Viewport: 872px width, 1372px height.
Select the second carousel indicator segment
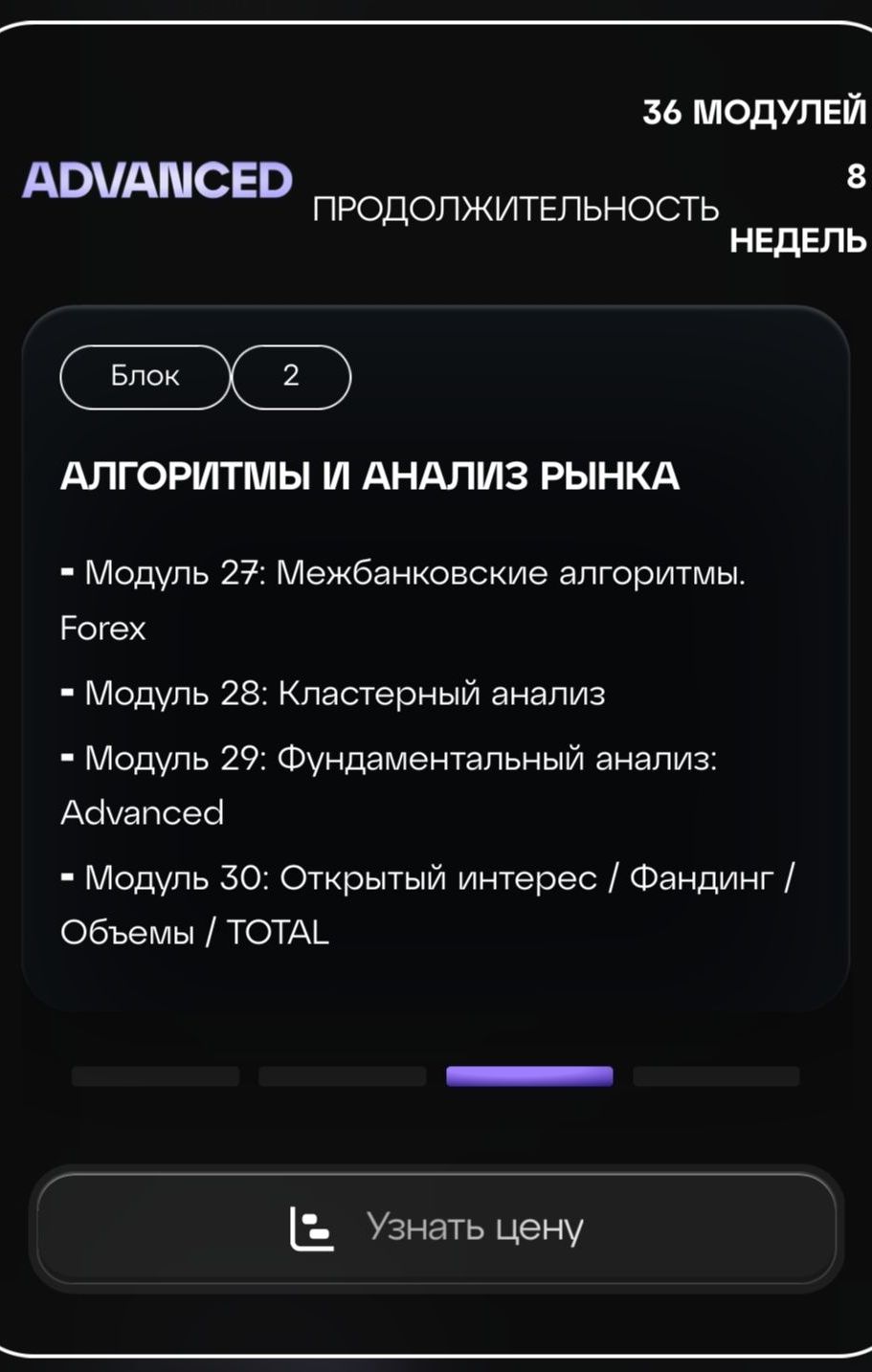(x=342, y=1076)
